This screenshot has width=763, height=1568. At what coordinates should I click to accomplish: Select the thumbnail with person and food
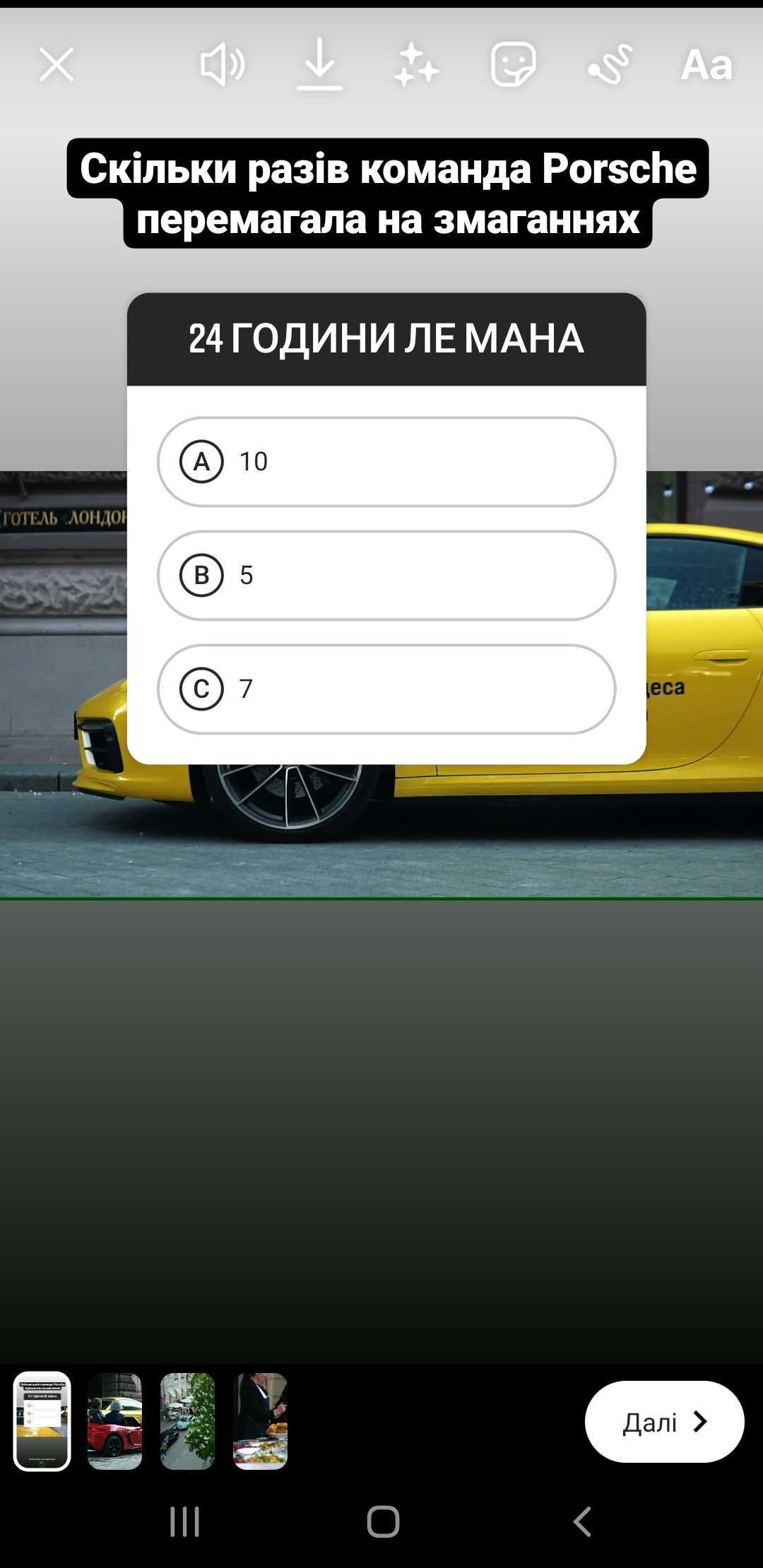[260, 1421]
